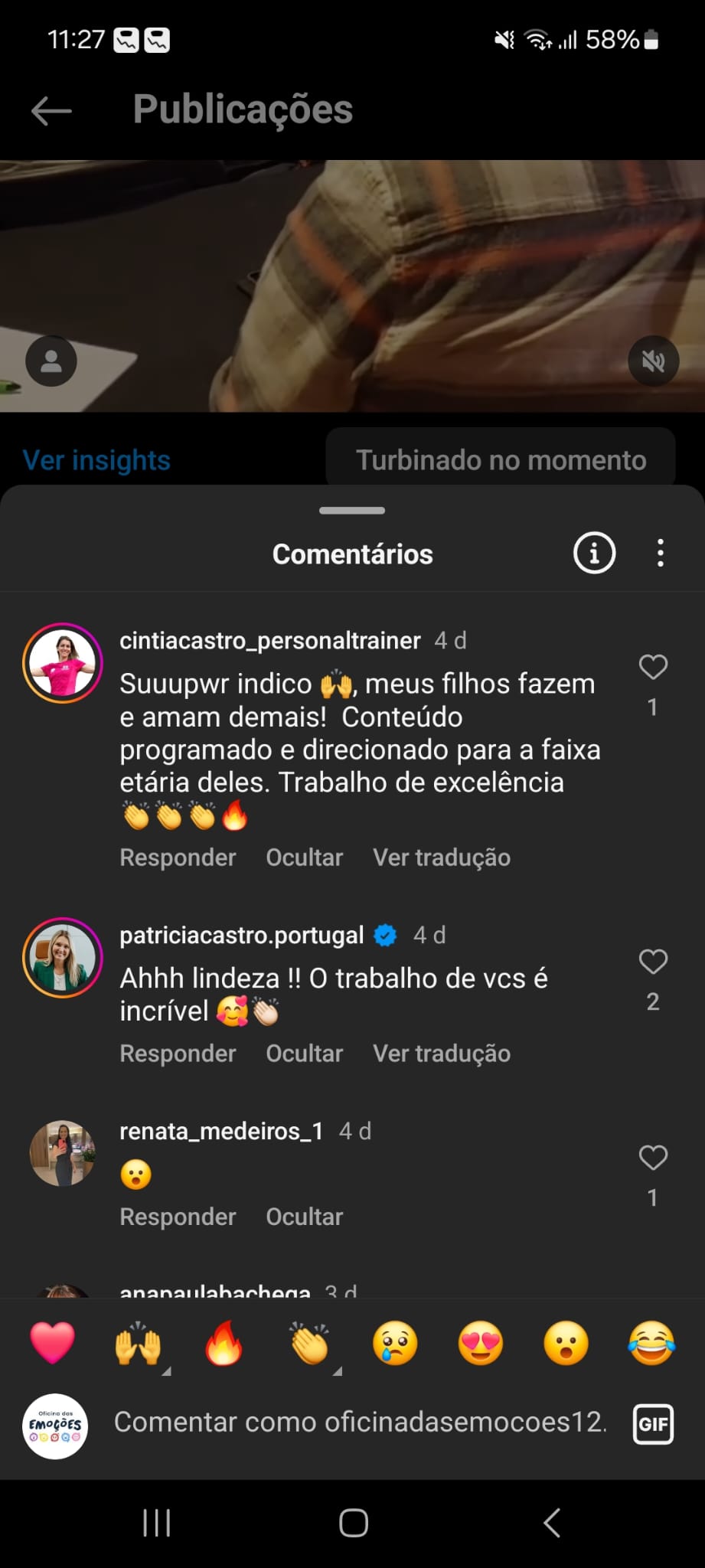Like patriciacastro.portugal's comment
This screenshot has width=705, height=1568.
[x=652, y=962]
